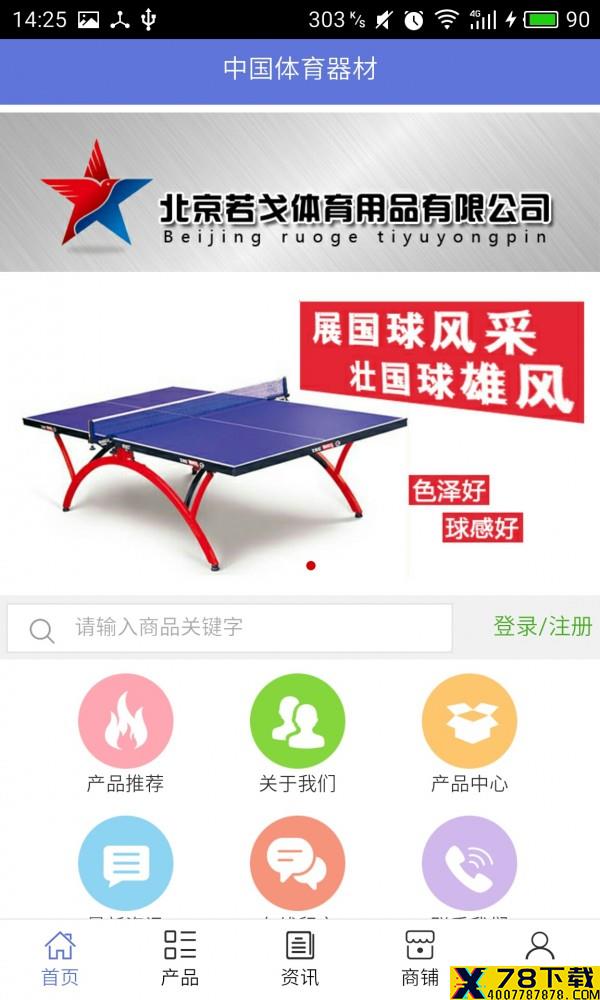The height and width of the screenshot is (1000, 600).
Task: Open the purple phone contact icon
Action: (x=469, y=864)
